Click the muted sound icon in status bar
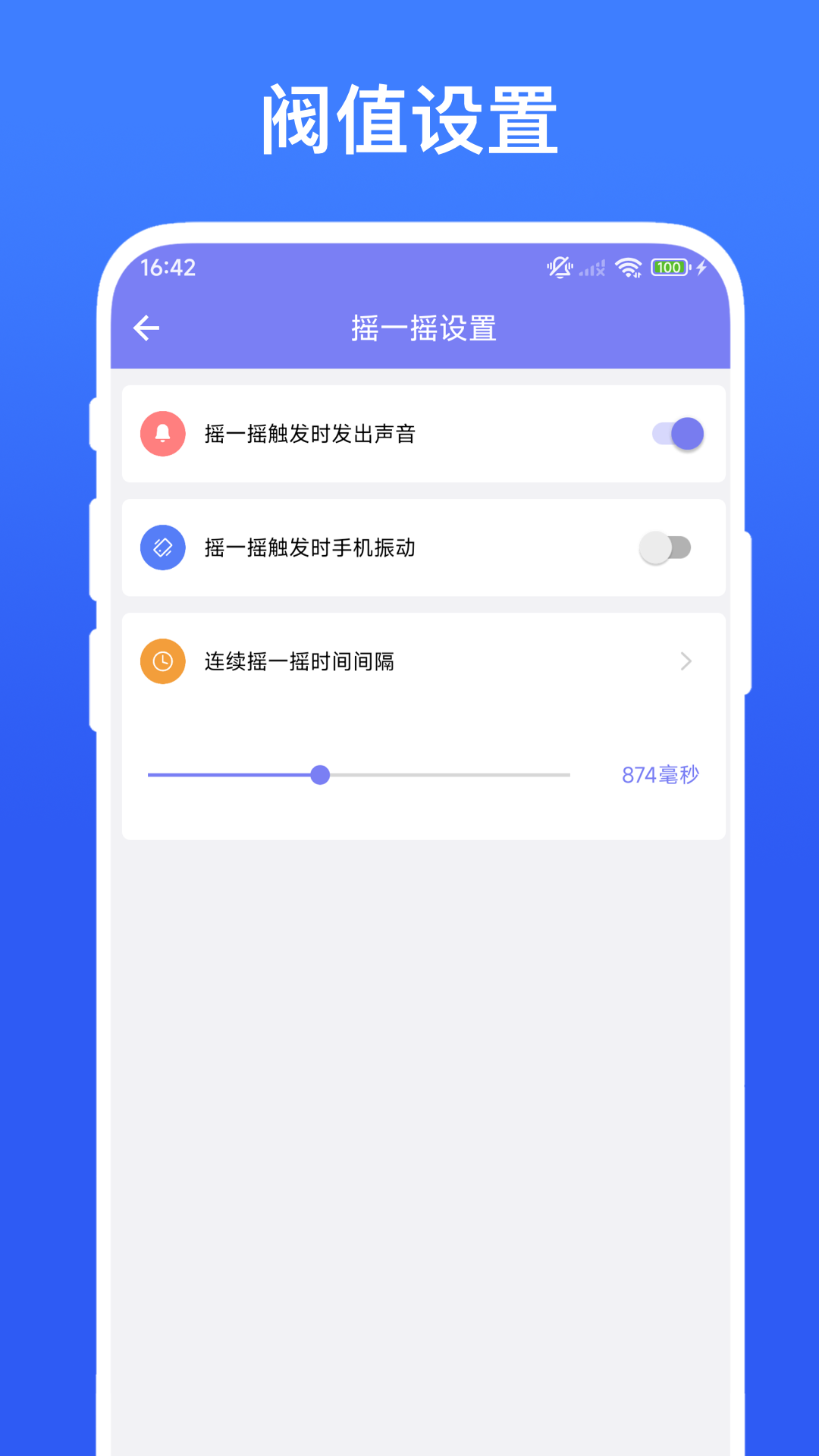The width and height of the screenshot is (819, 1456). coord(557,268)
